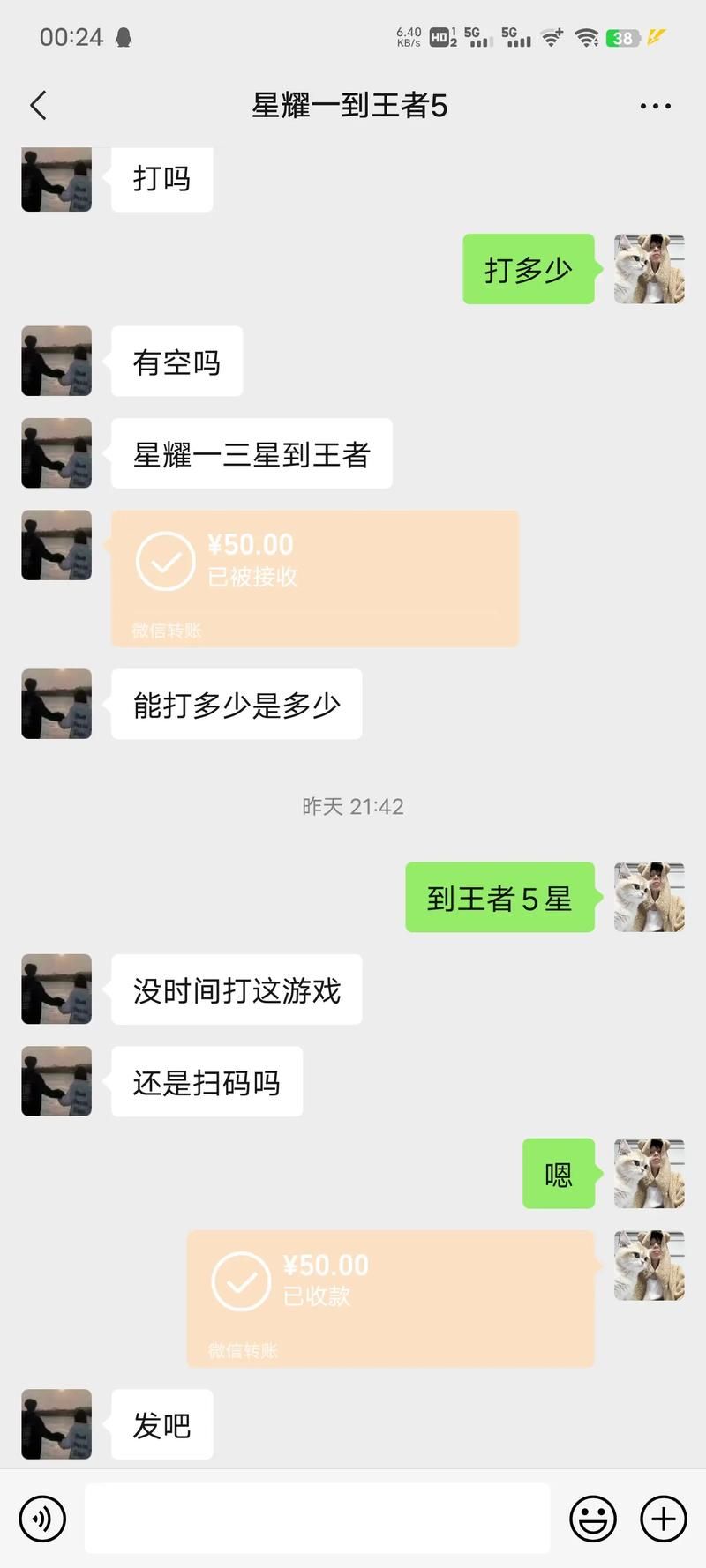706x1568 pixels.
Task: Click the contact's avatar next to 打吗
Action: tap(55, 179)
